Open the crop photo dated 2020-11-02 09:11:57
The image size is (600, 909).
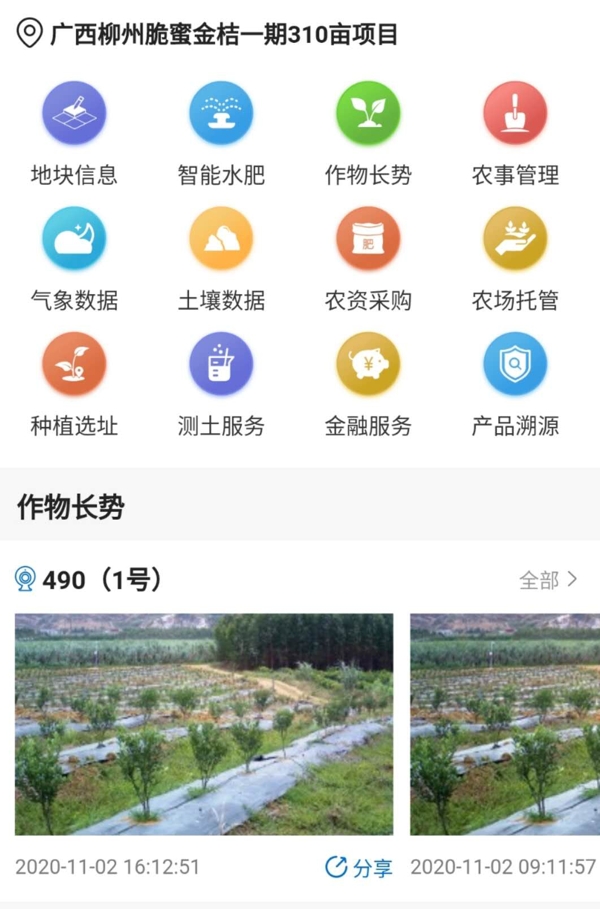tap(505, 724)
